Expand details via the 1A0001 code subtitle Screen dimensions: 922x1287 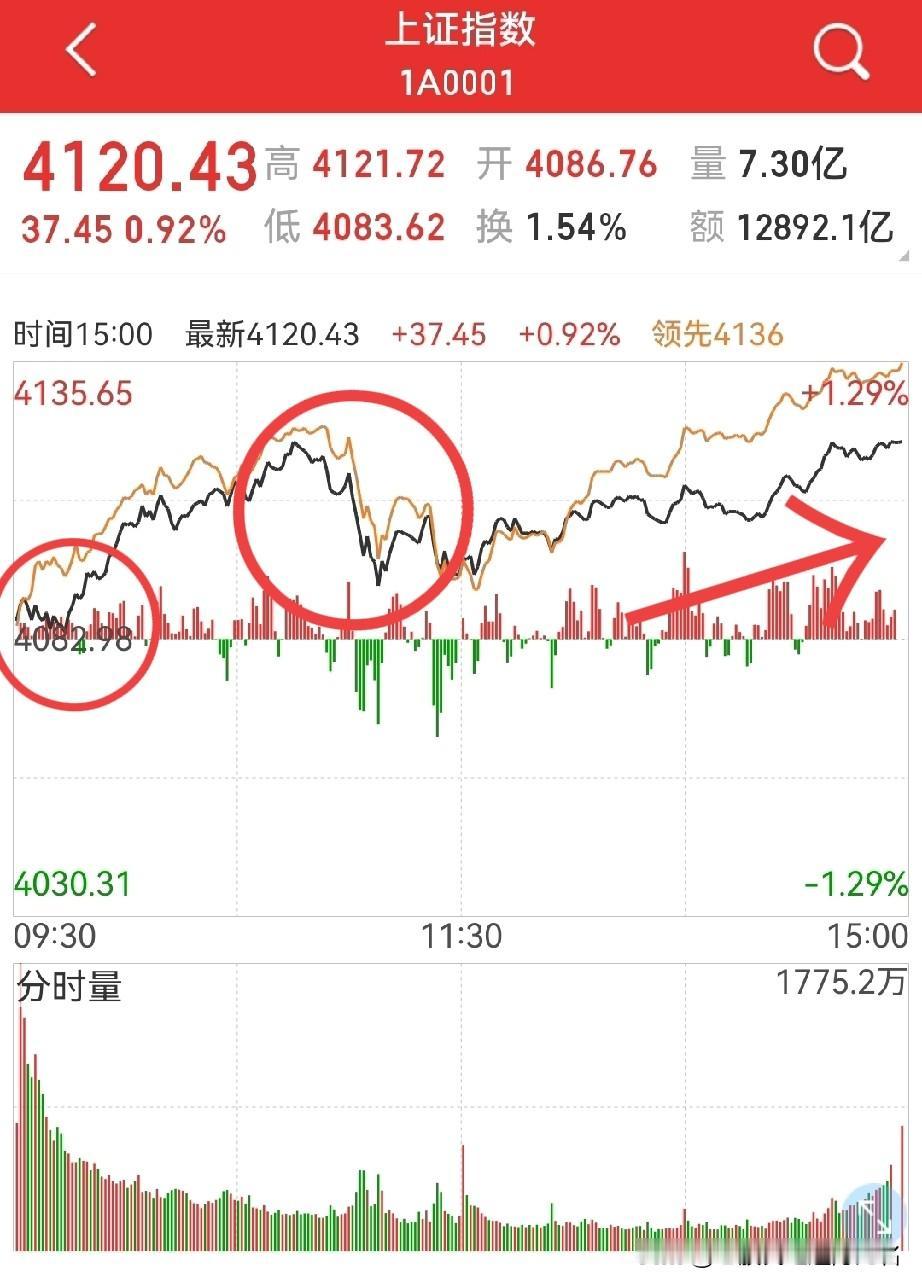461,84
